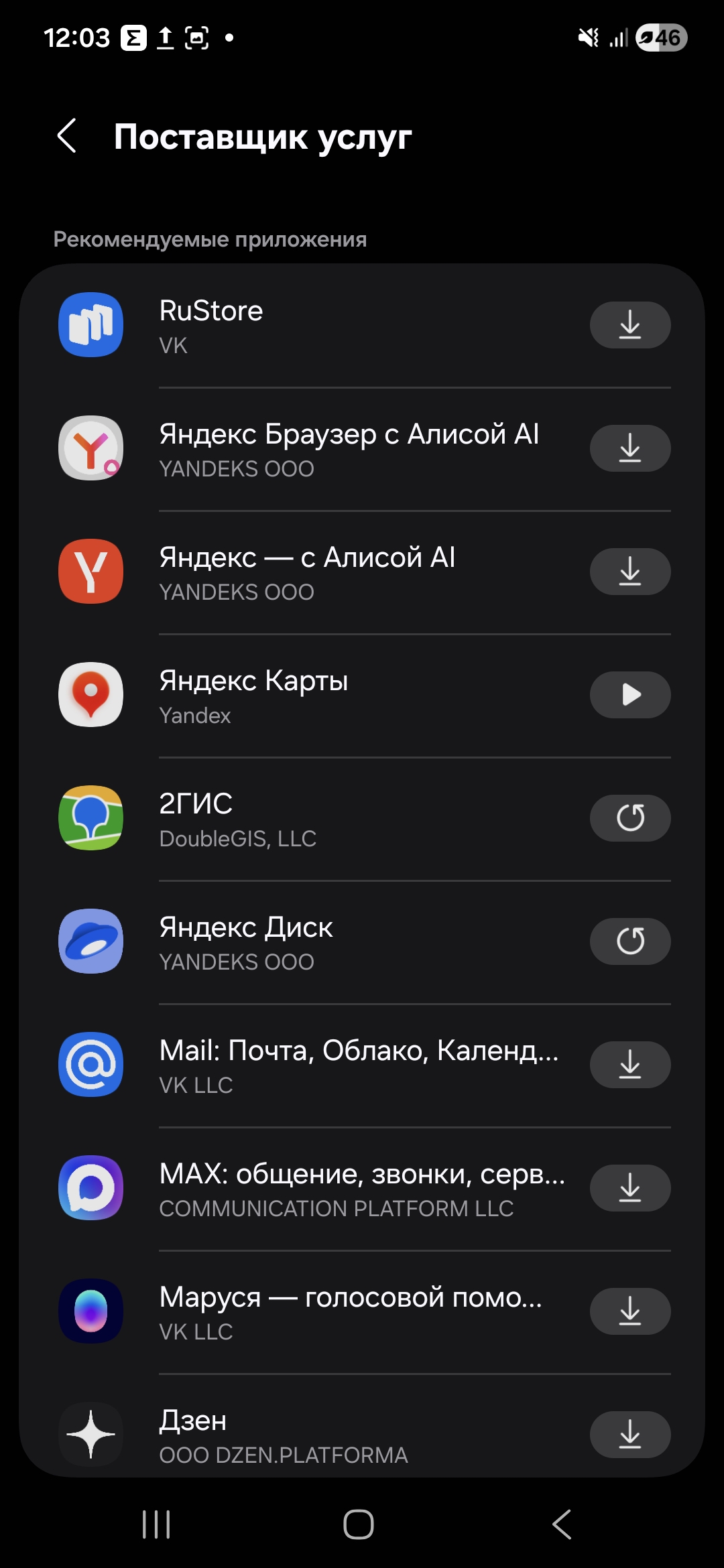Open the Дзен list entry
724x1568 pixels.
(x=302, y=1435)
